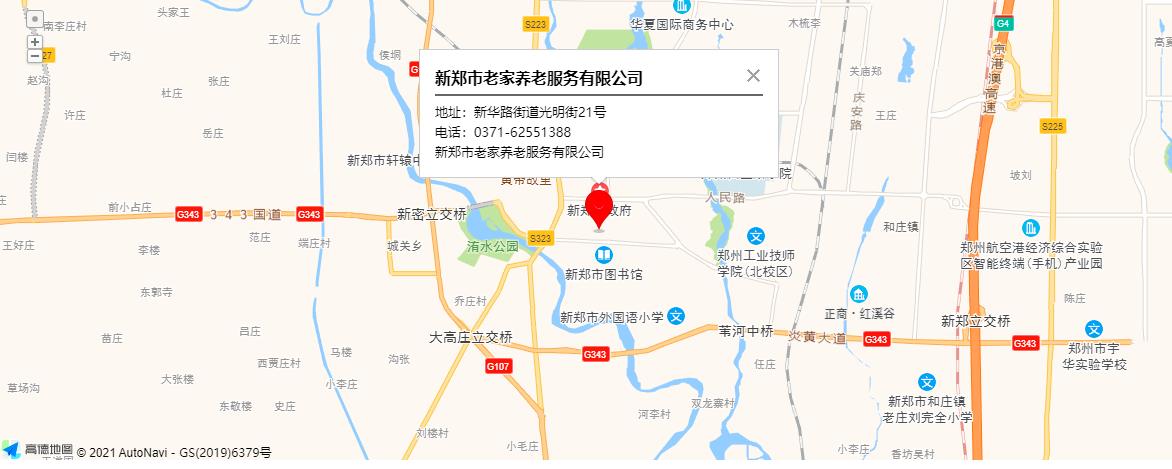1172x469 pixels.
Task: Tap the red location marker
Action: [599, 208]
